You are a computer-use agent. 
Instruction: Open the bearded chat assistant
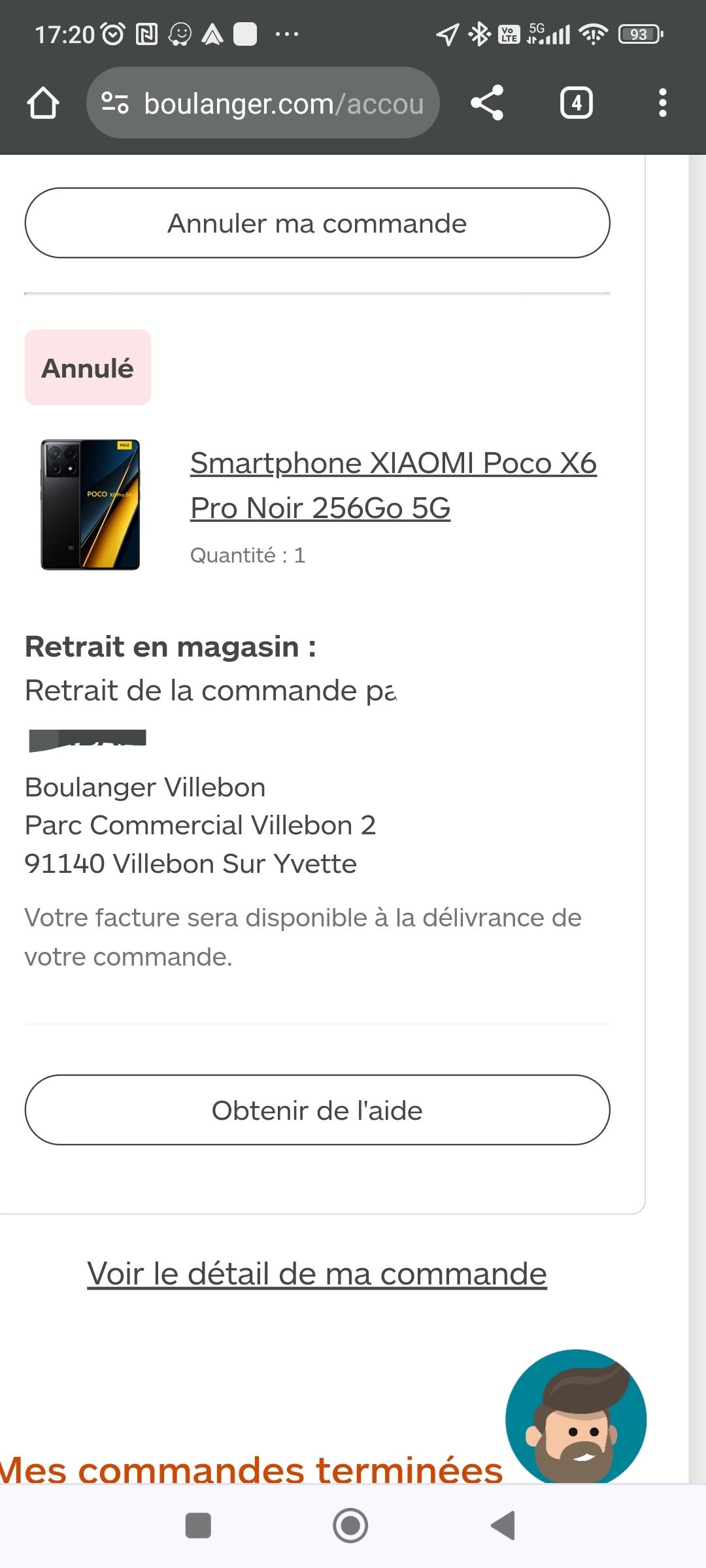click(576, 1416)
